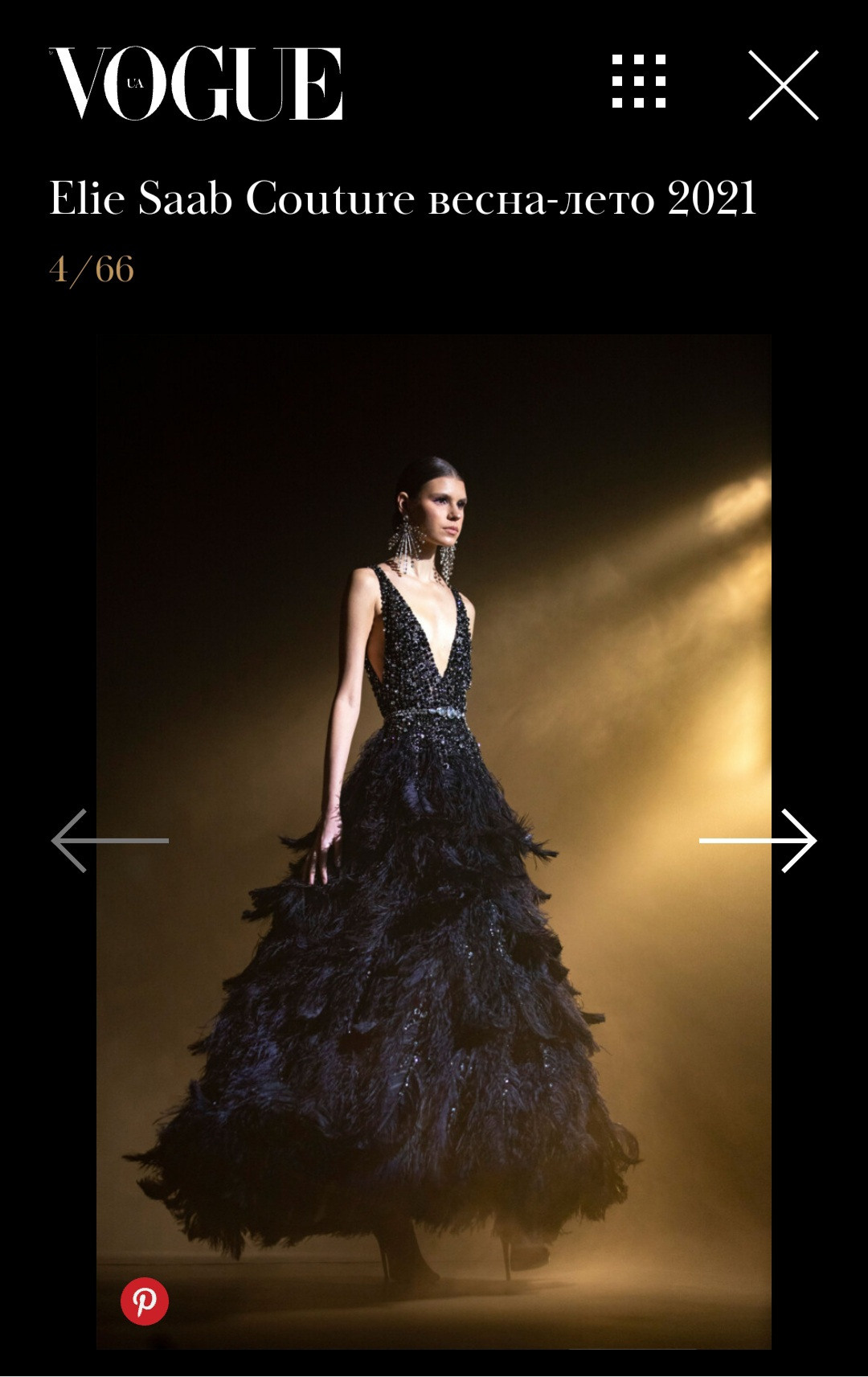Go back to the previous photo

pos(110,841)
